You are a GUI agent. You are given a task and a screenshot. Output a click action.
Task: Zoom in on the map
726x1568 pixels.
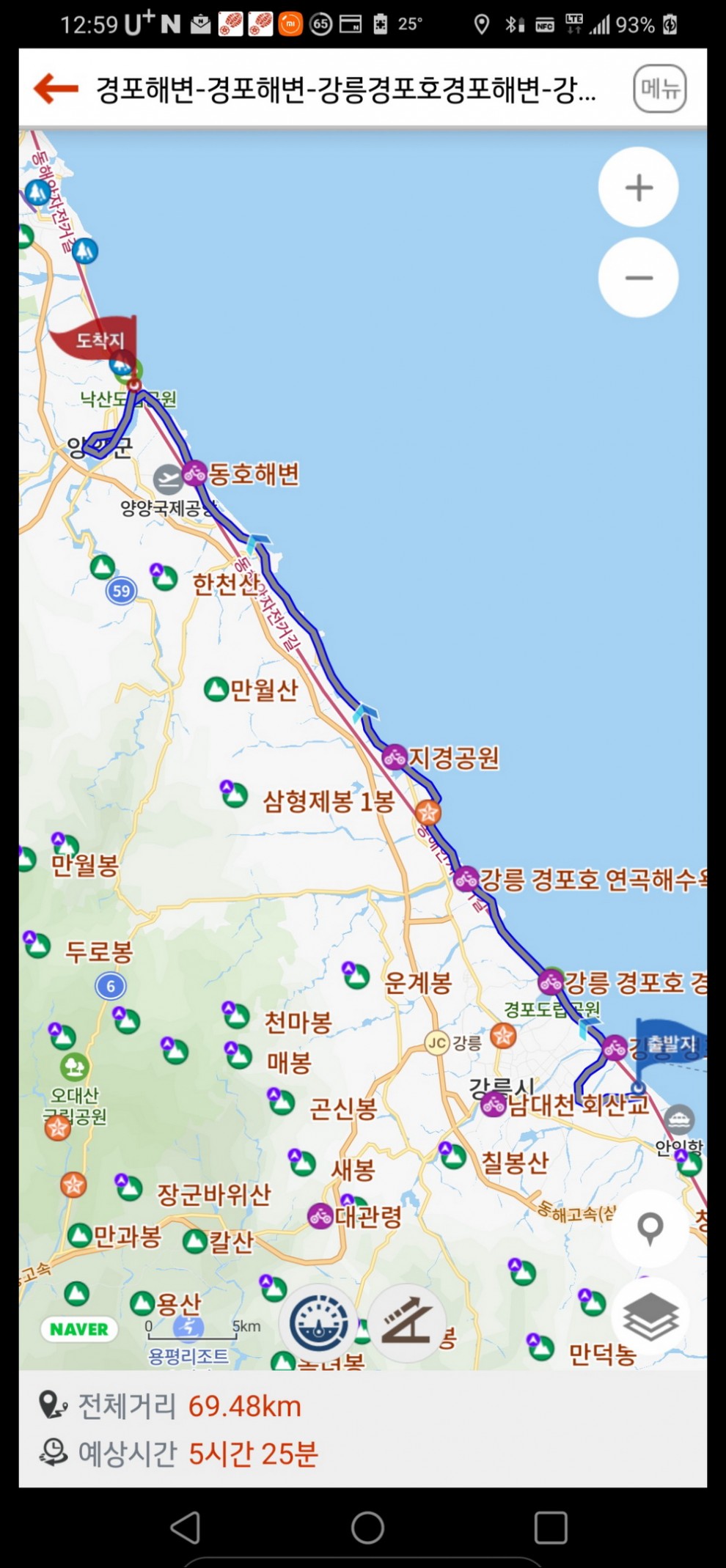[x=638, y=188]
